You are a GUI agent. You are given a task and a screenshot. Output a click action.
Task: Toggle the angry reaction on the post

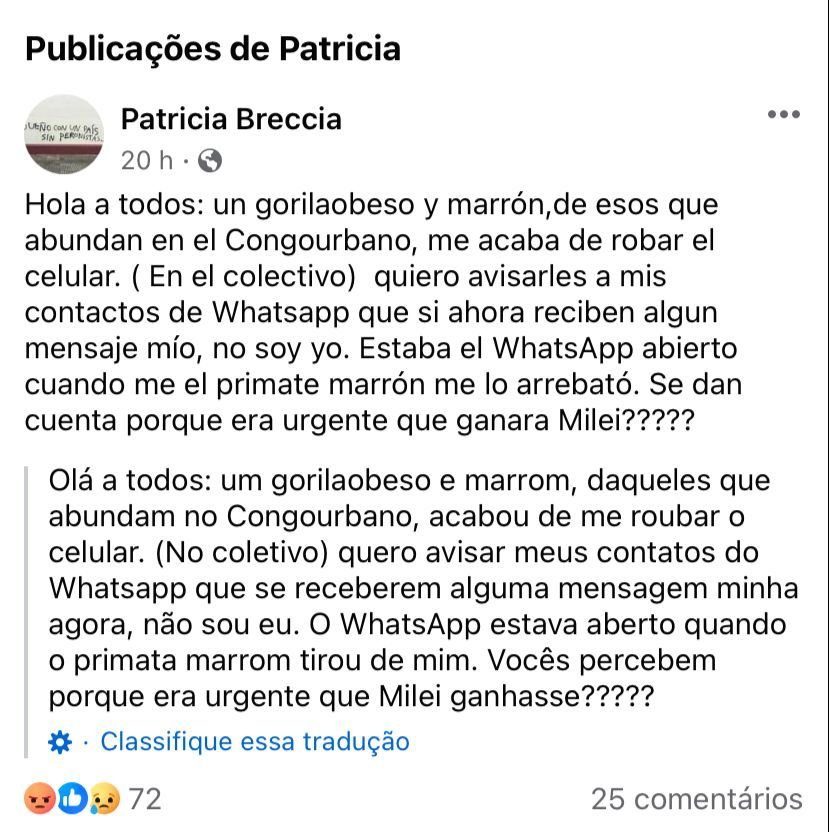(x=37, y=796)
